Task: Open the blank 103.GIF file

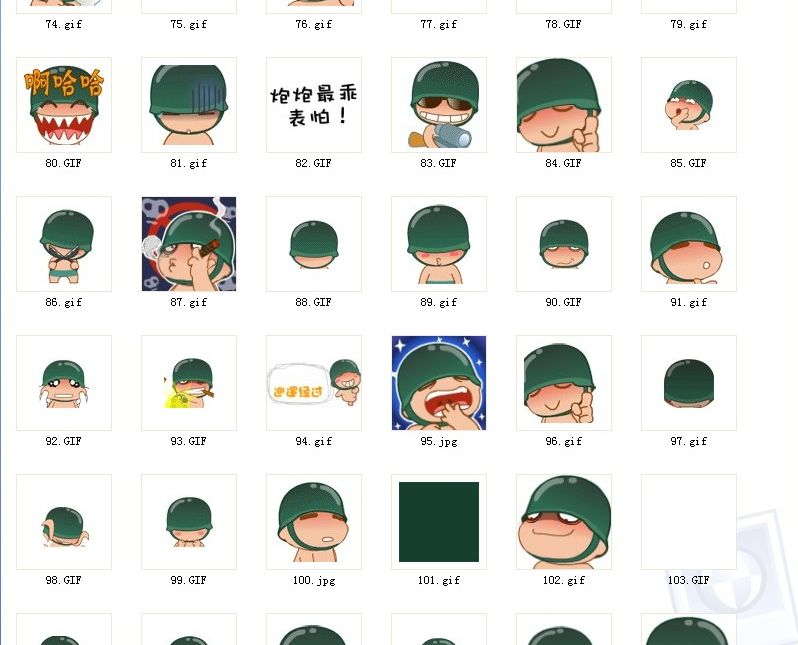Action: pyautogui.click(x=689, y=522)
